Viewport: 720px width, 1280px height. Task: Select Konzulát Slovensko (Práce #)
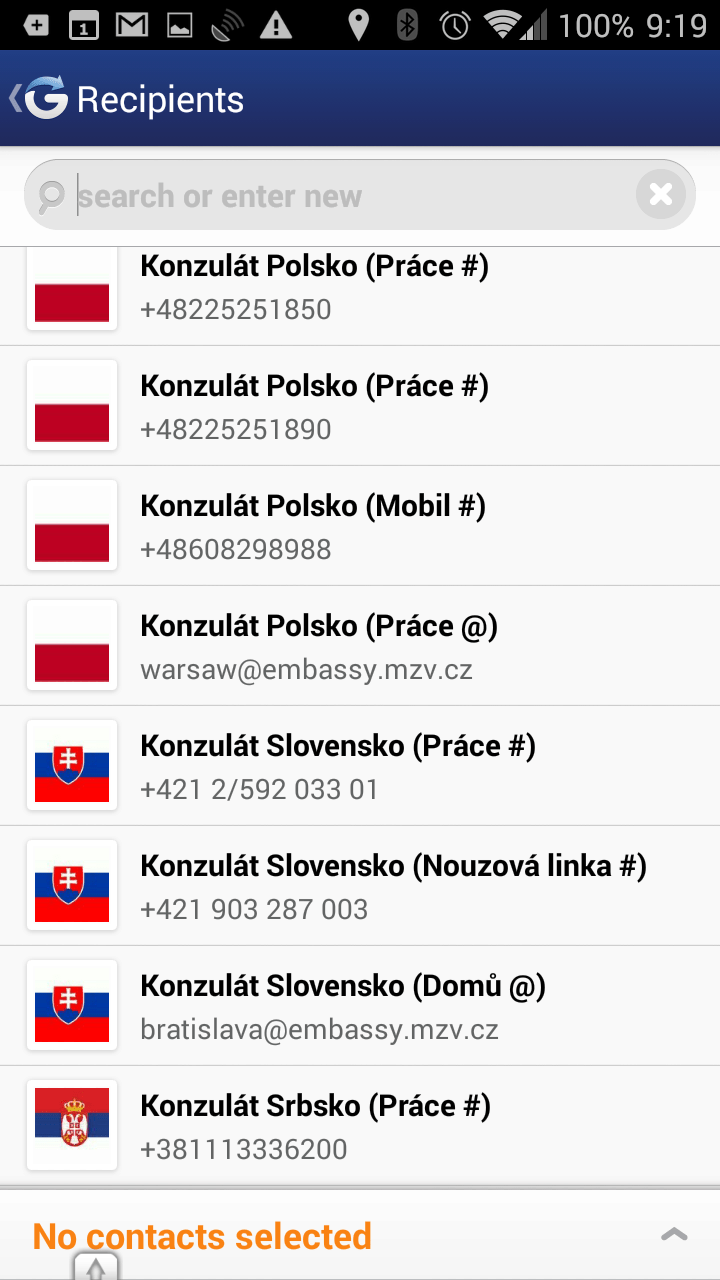click(360, 766)
